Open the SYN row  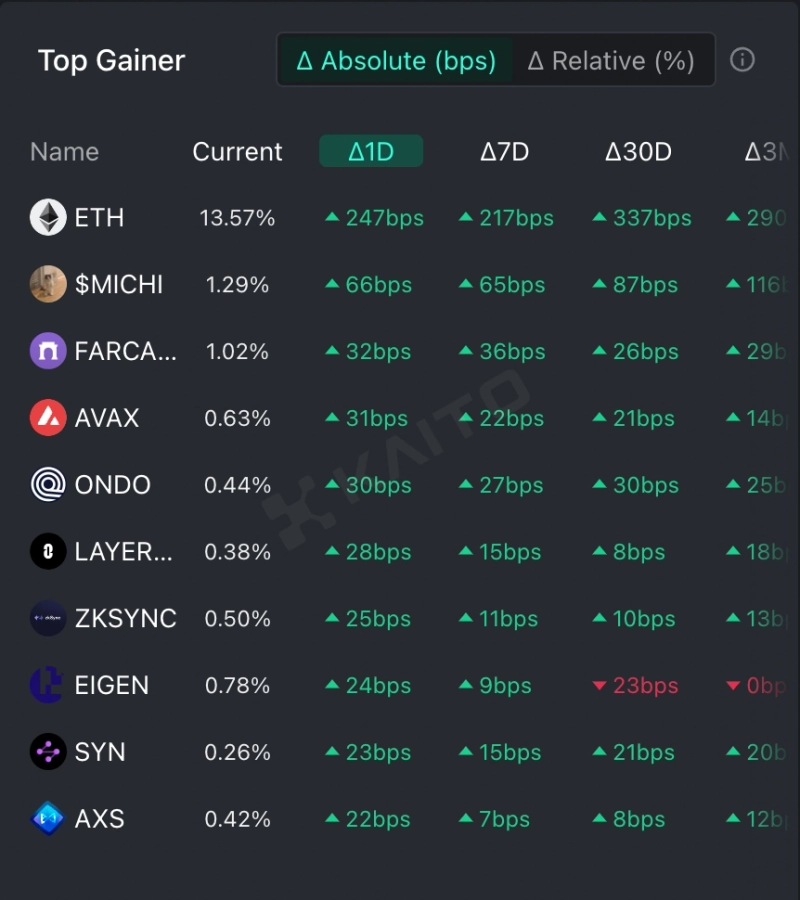tap(100, 752)
